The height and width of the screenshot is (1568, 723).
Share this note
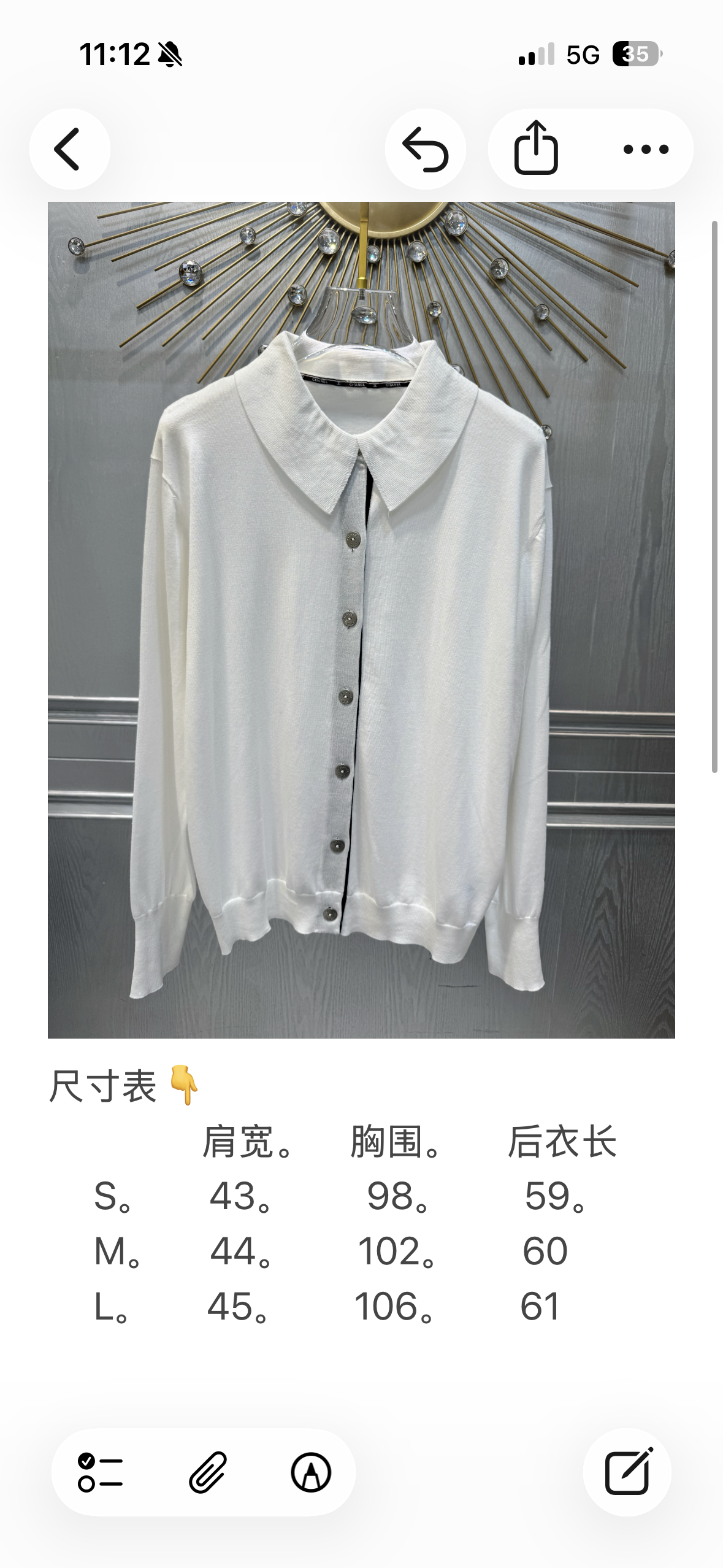click(x=536, y=149)
